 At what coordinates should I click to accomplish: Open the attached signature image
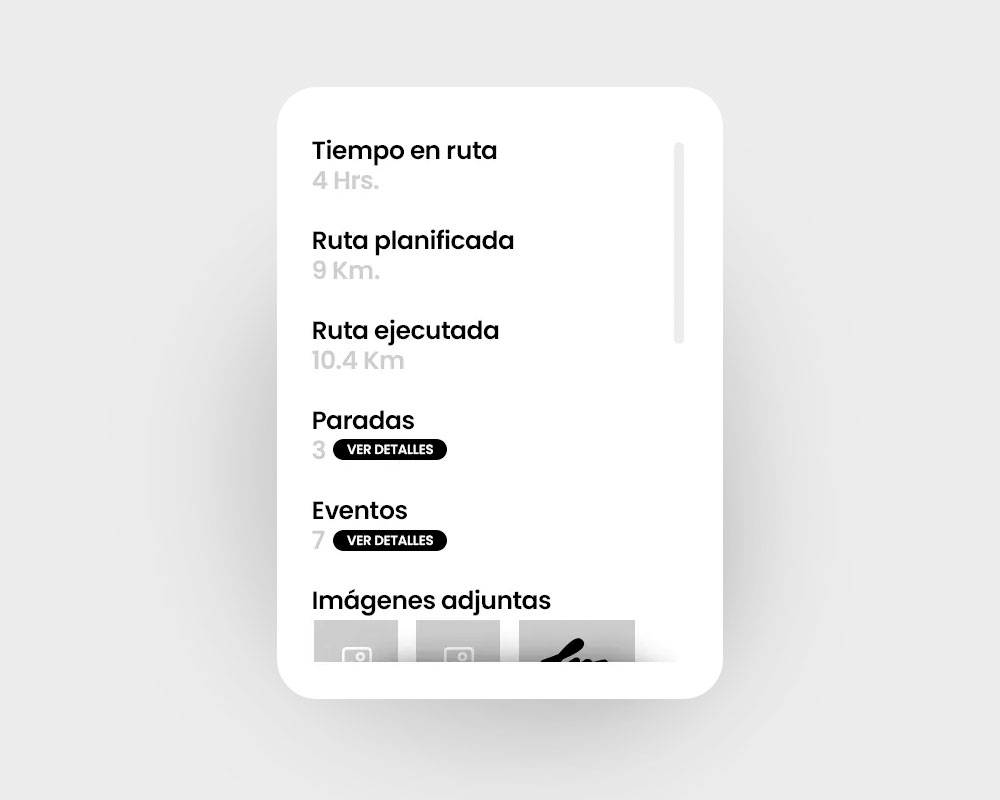click(x=576, y=642)
